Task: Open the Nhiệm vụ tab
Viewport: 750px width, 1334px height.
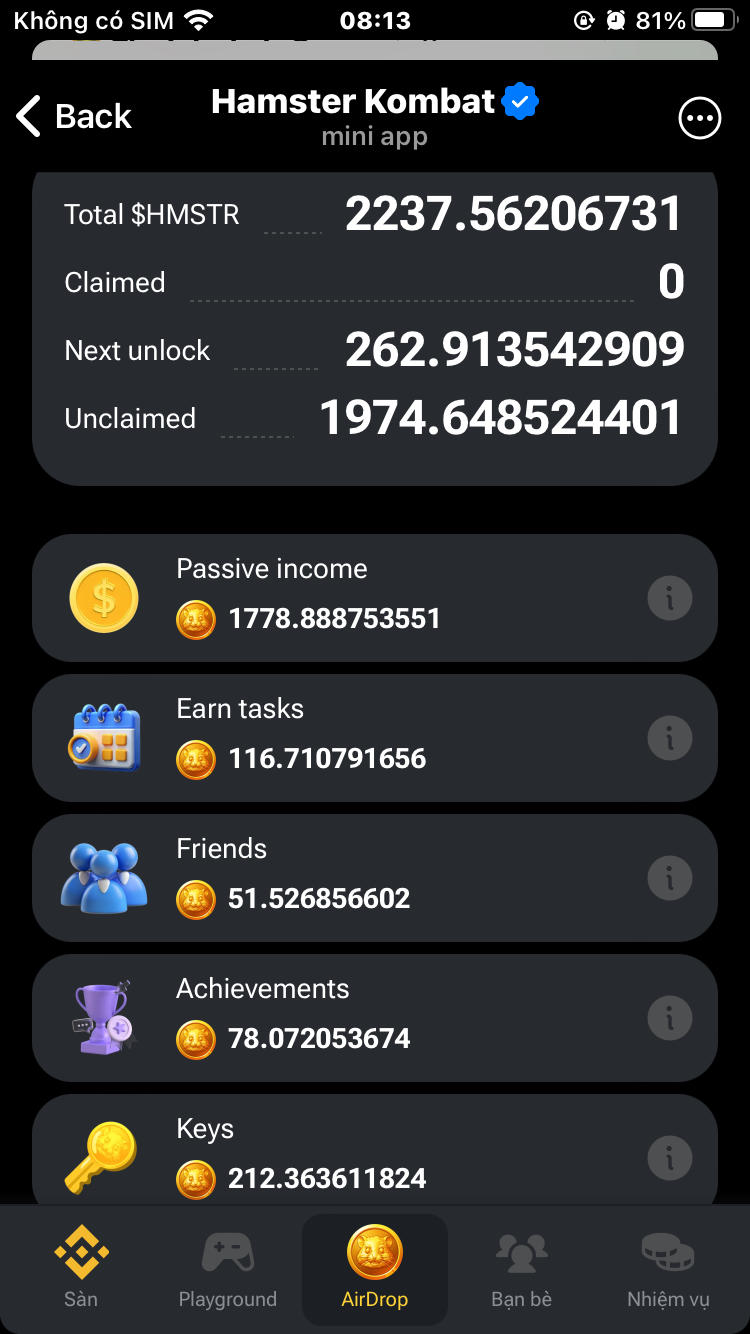Action: 668,1270
